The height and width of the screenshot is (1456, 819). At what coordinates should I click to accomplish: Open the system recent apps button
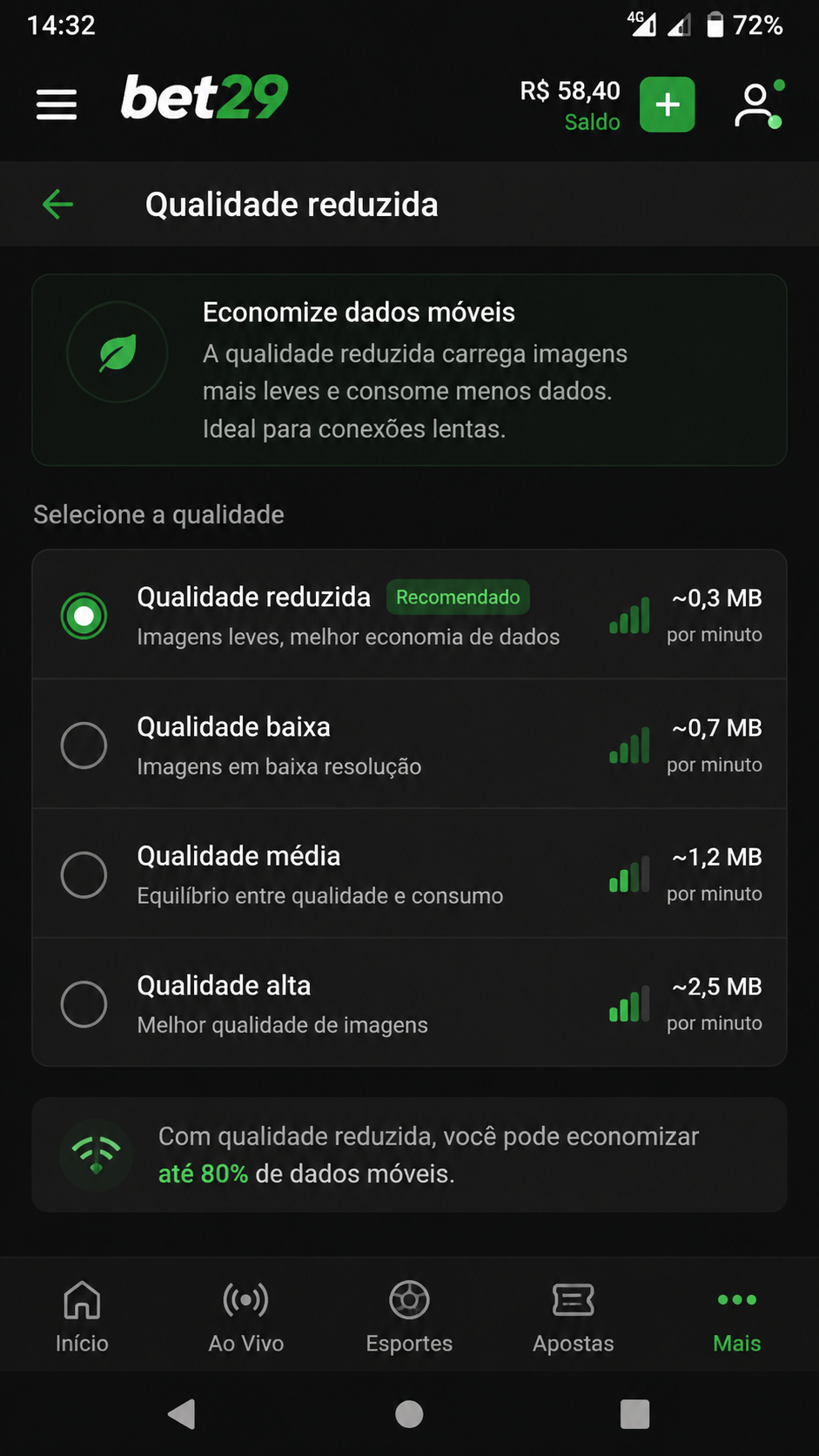click(x=635, y=1414)
